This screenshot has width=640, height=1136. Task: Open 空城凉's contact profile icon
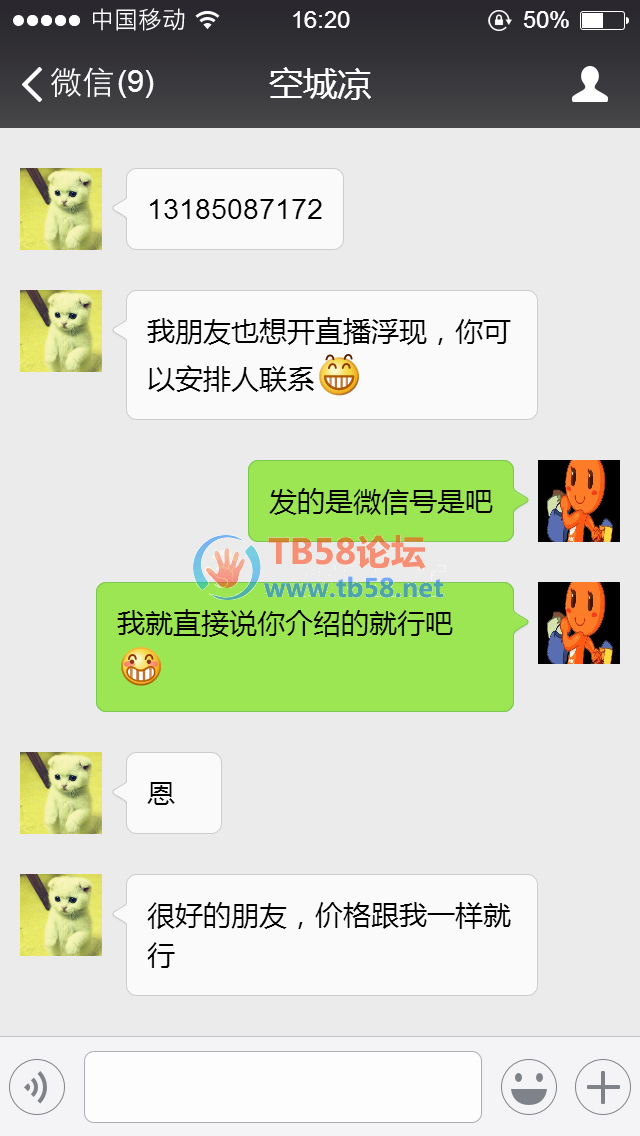589,84
